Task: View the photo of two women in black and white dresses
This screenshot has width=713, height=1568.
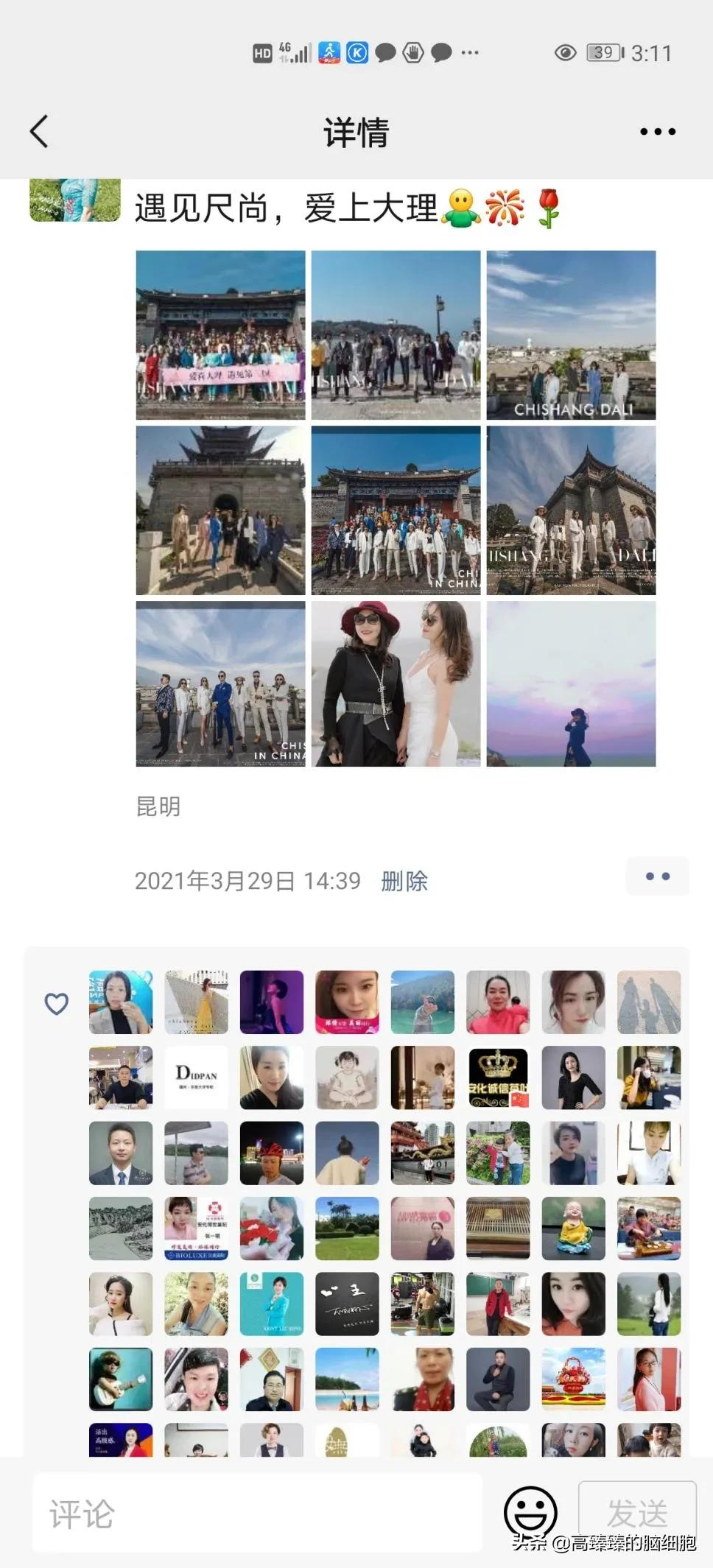Action: point(396,683)
